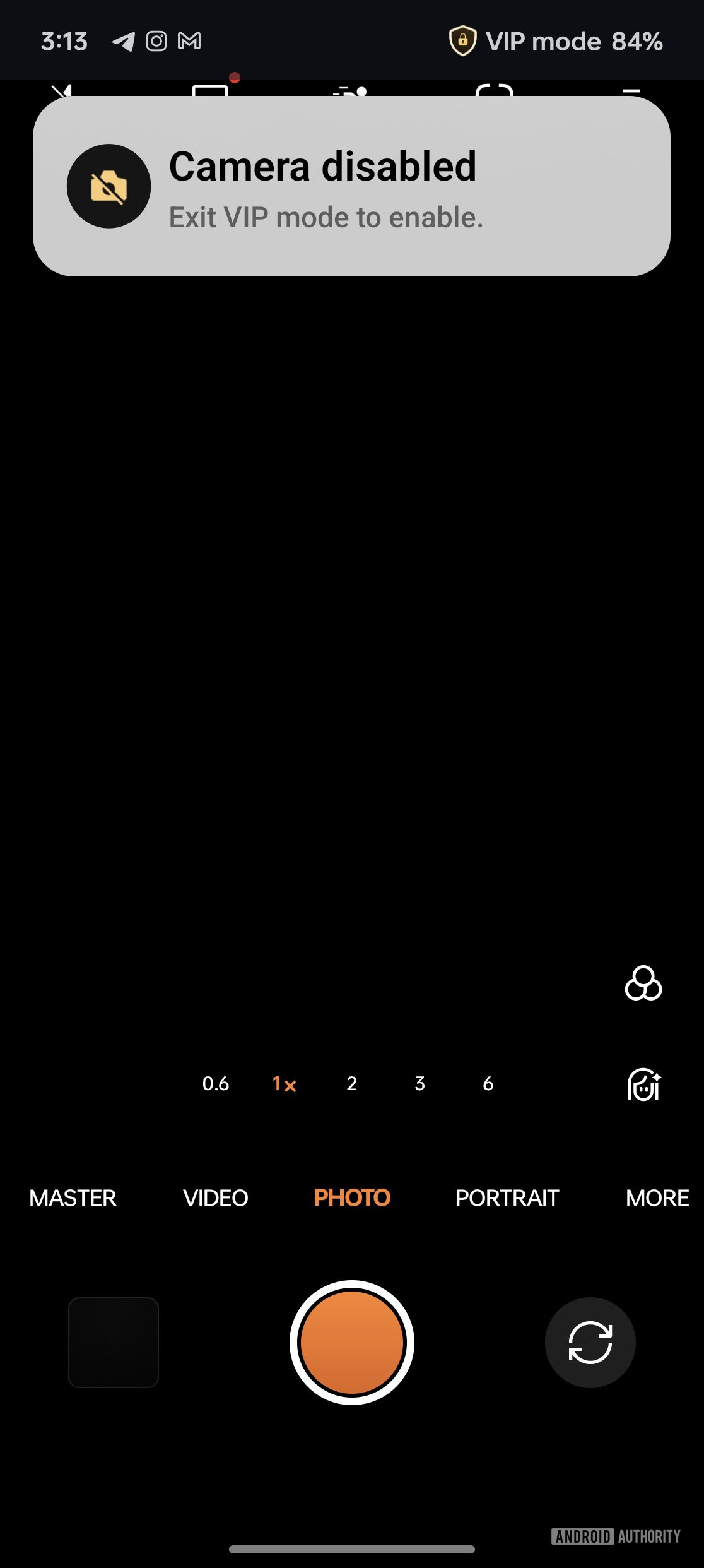Tap the orange shutter button

coord(352,1342)
